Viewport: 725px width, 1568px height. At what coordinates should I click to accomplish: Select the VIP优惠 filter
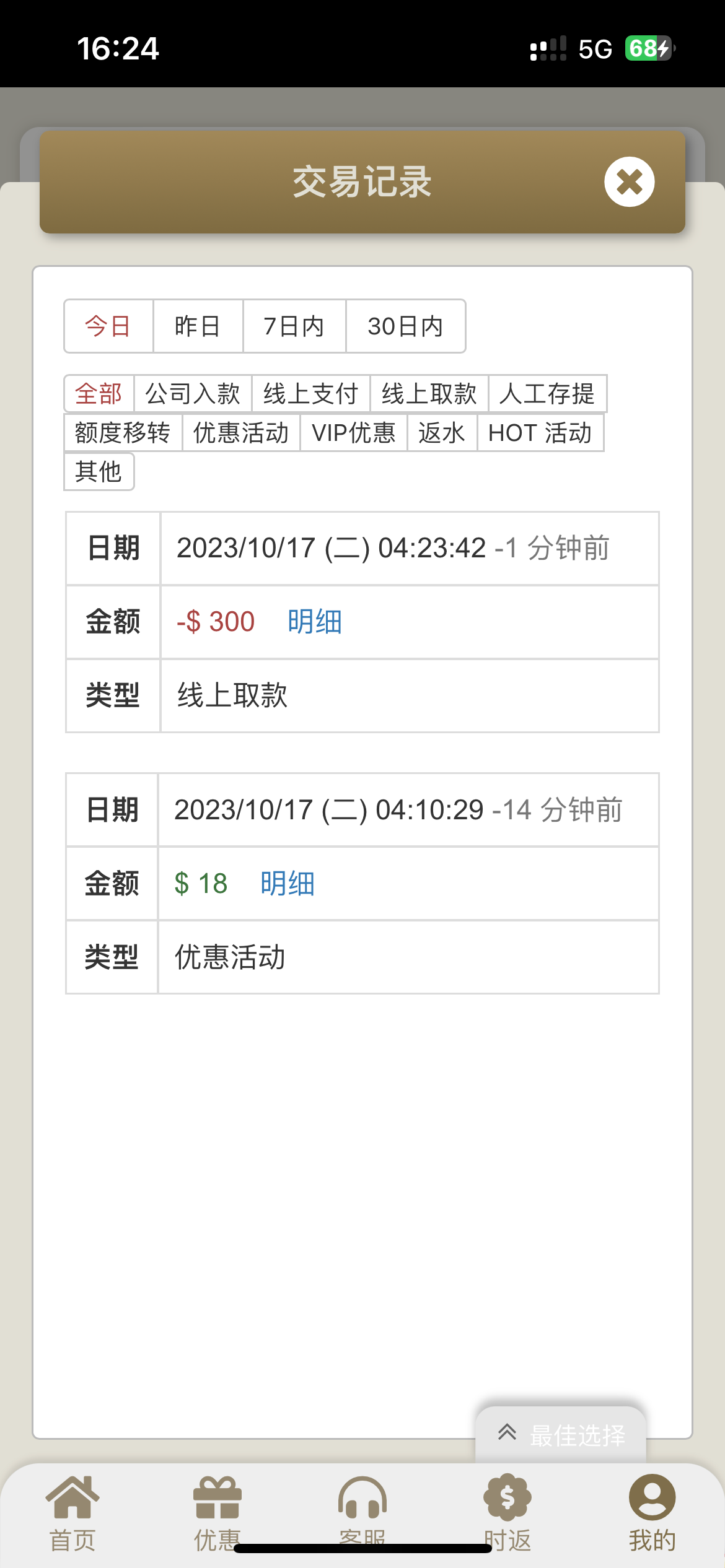[x=353, y=433]
